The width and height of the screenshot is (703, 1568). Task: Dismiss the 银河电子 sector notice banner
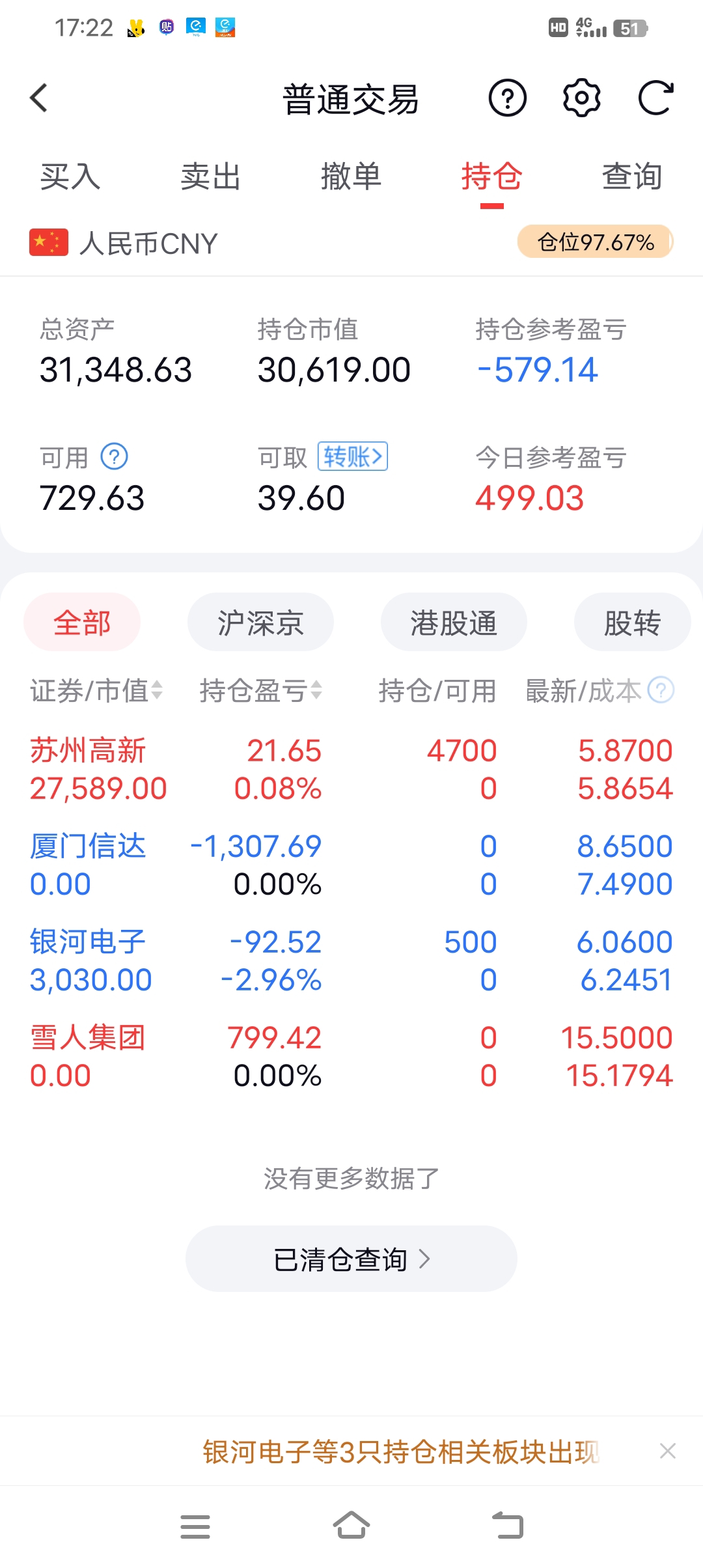[x=667, y=1451]
